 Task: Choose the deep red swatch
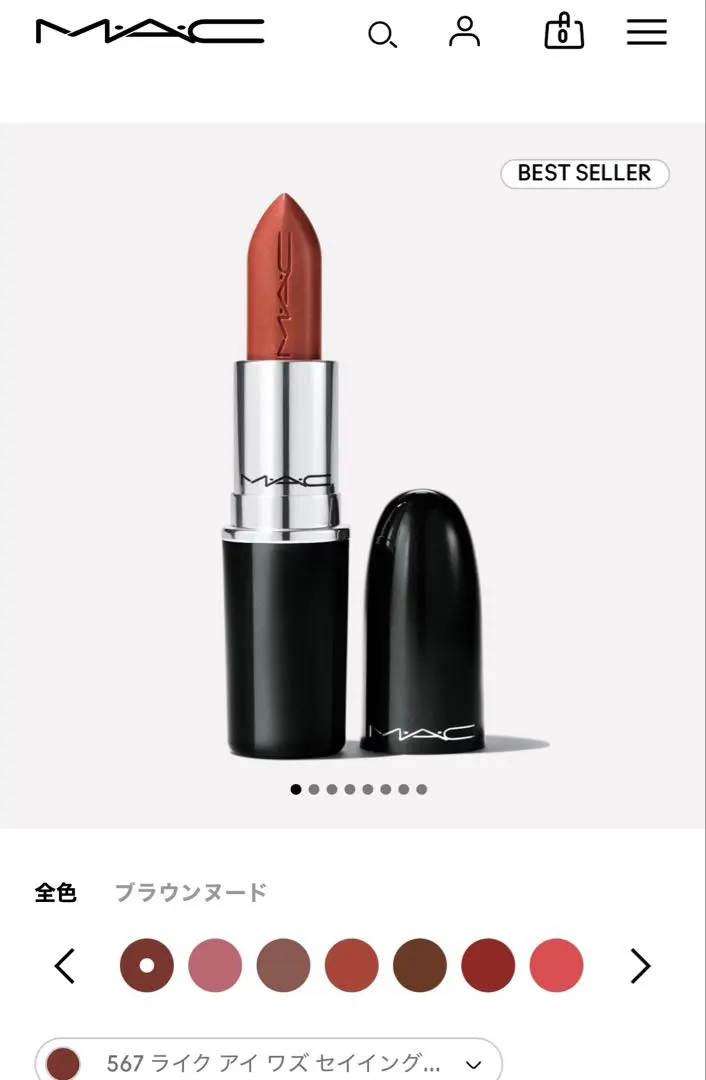tap(488, 965)
